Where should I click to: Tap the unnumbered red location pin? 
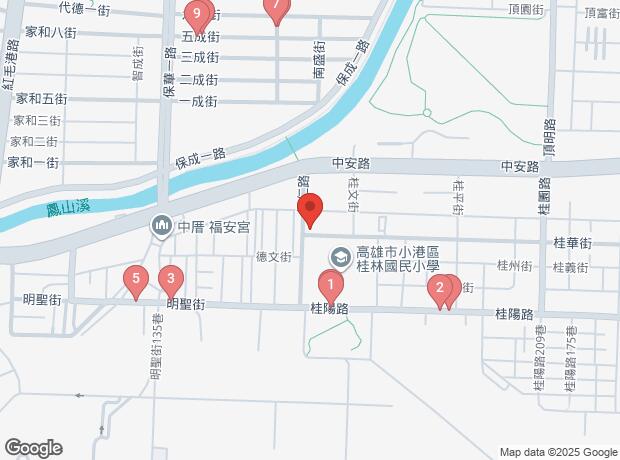pyautogui.click(x=310, y=211)
